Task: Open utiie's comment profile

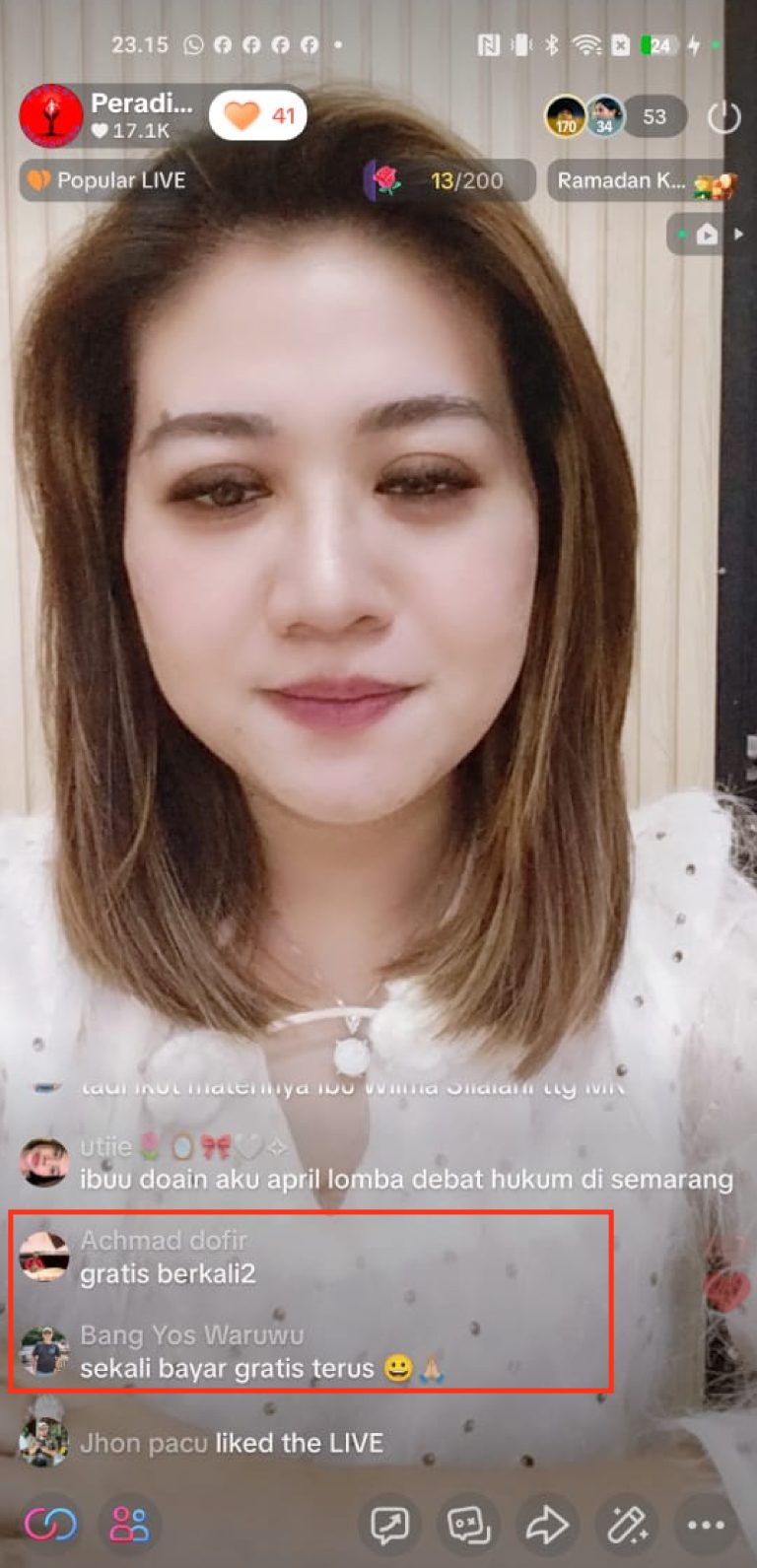Action: click(44, 1162)
